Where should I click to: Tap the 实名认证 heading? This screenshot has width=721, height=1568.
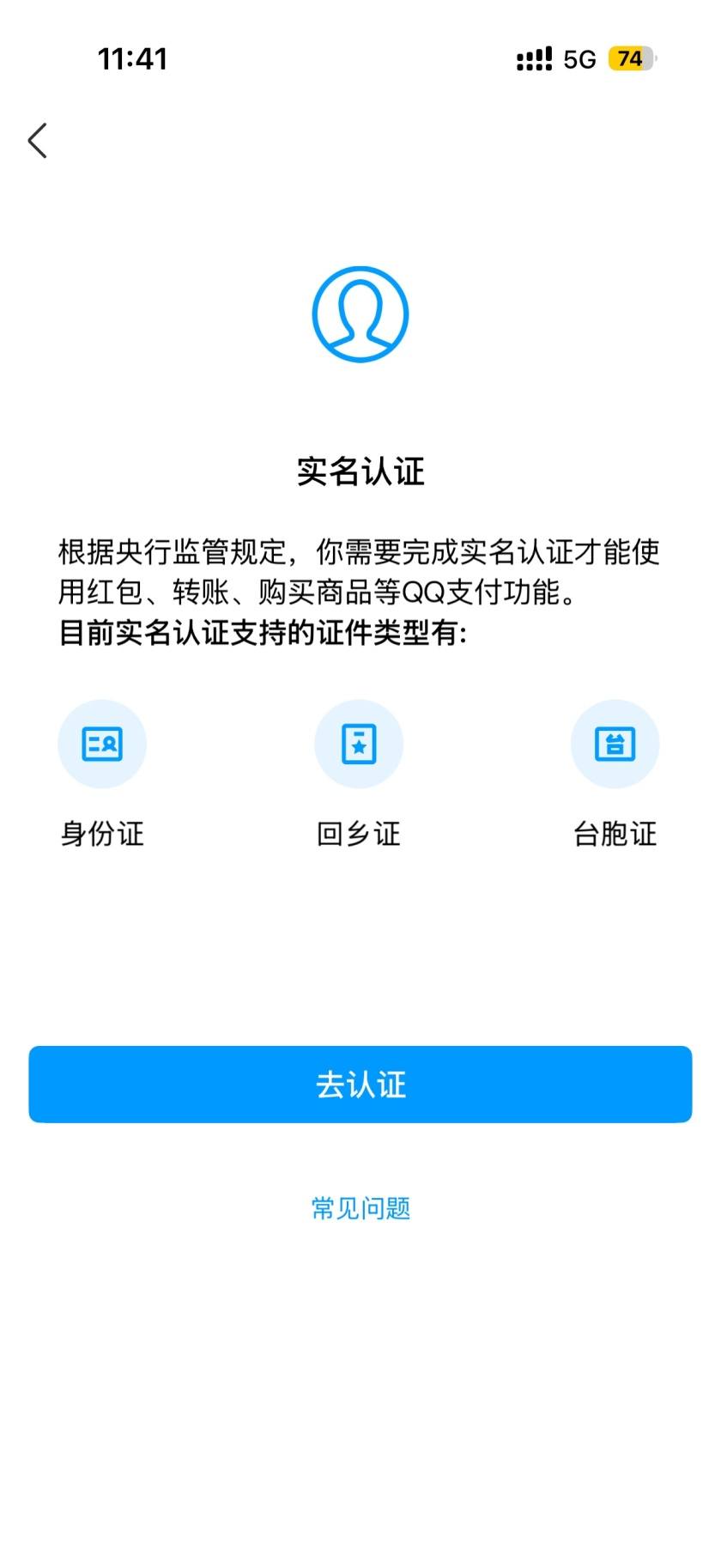click(360, 471)
